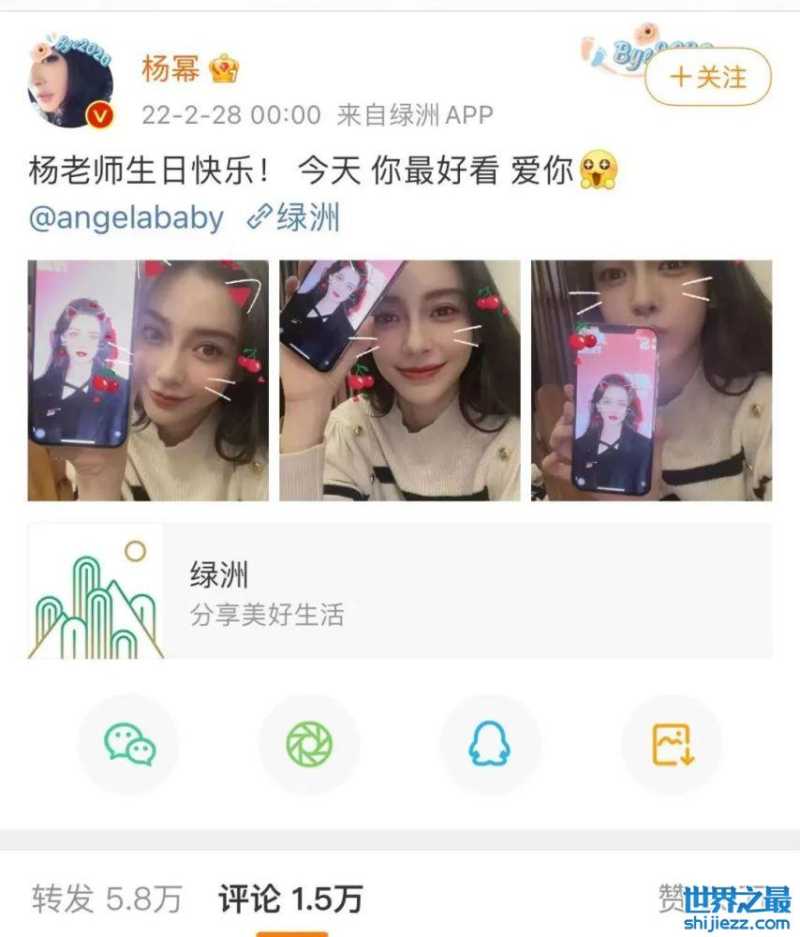The width and height of the screenshot is (800, 937).
Task: Open the 绿洲 link in the post
Action: coord(293,217)
